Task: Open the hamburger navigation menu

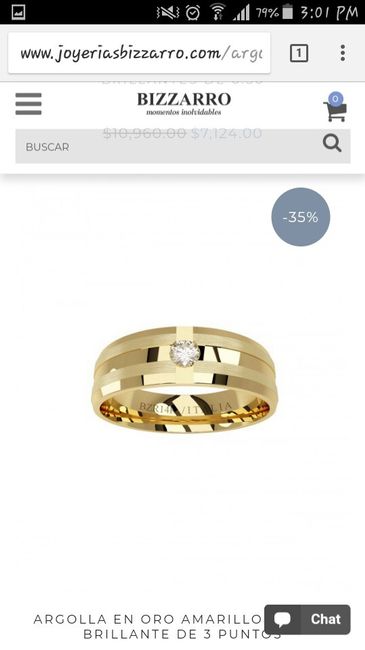Action: pos(29,104)
